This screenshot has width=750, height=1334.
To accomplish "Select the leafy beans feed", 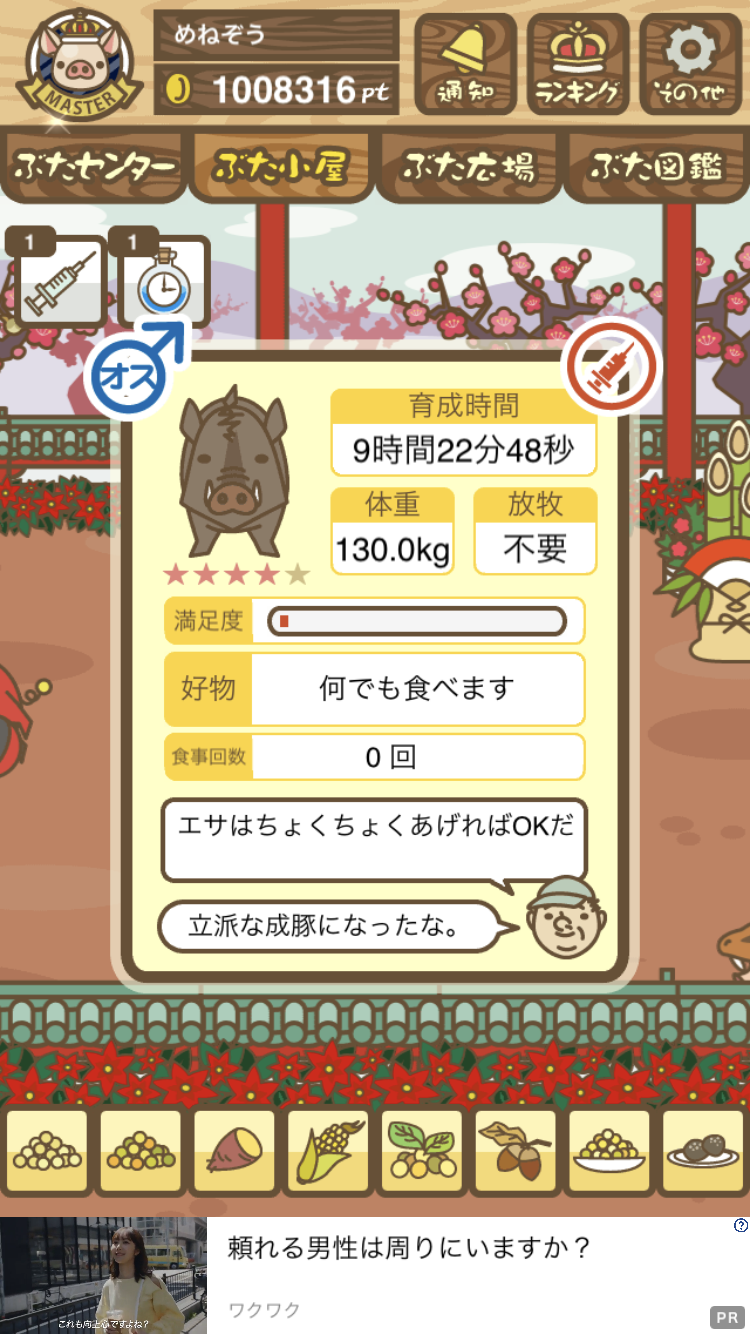I will pos(422,1152).
